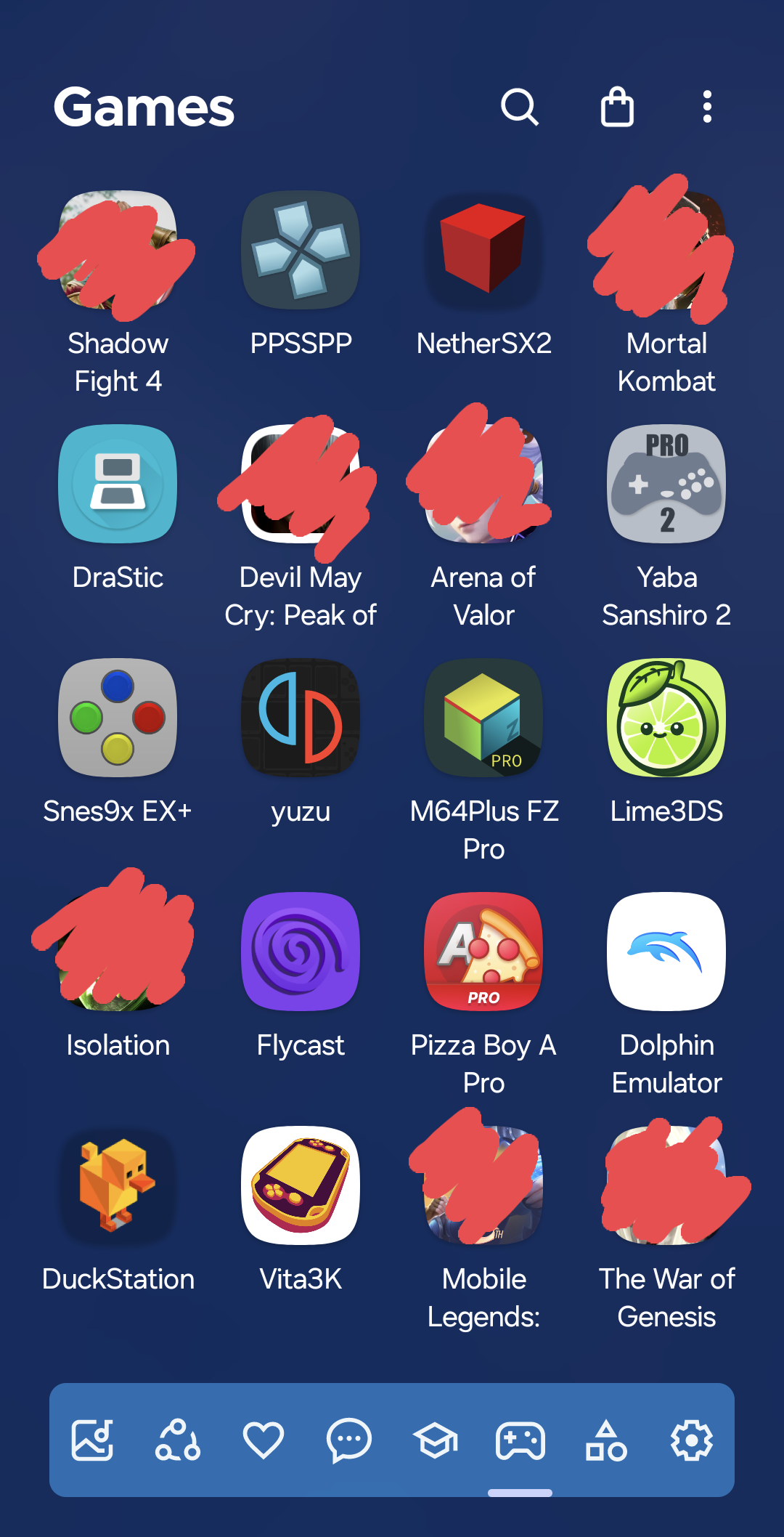The image size is (784, 1537).
Task: Switch to the heart favorites tab
Action: coord(263,1440)
